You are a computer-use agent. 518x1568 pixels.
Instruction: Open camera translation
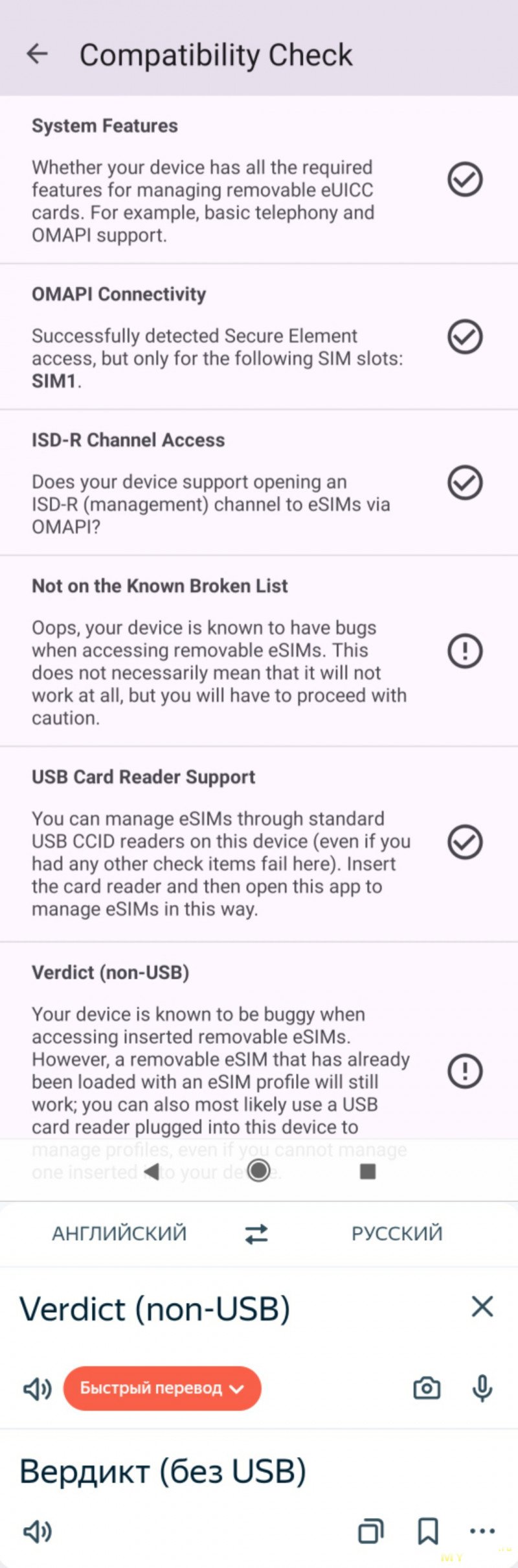tap(427, 1389)
